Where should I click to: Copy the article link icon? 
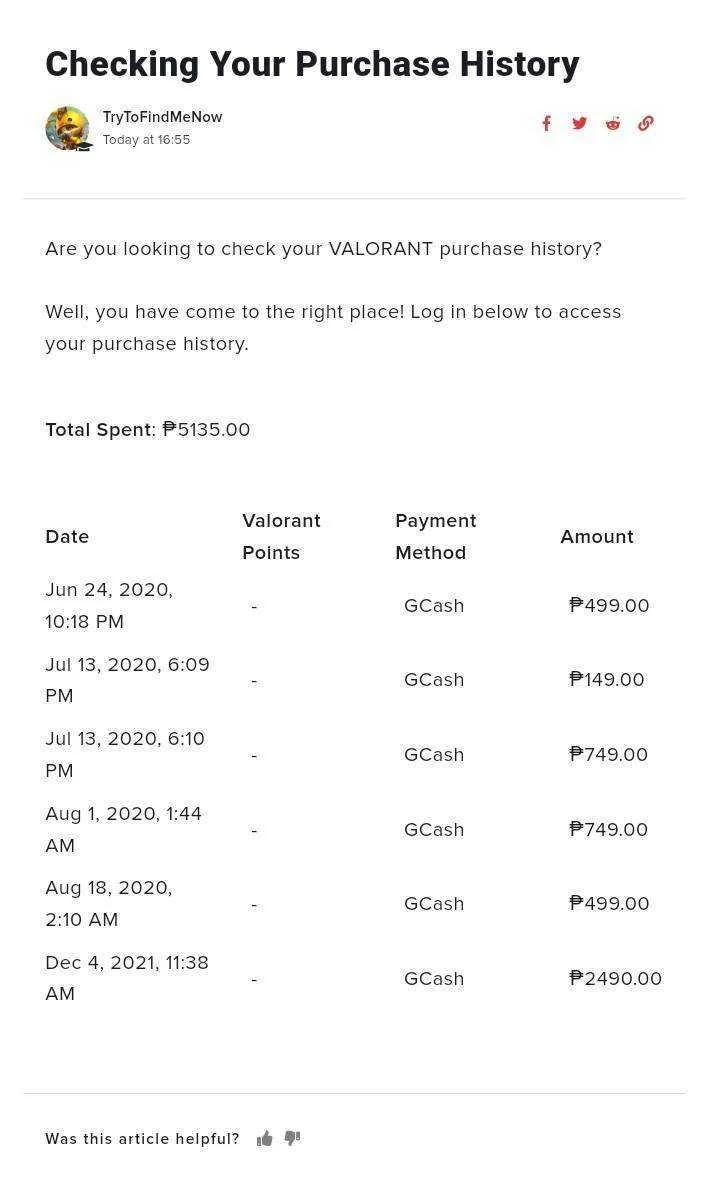(x=645, y=123)
